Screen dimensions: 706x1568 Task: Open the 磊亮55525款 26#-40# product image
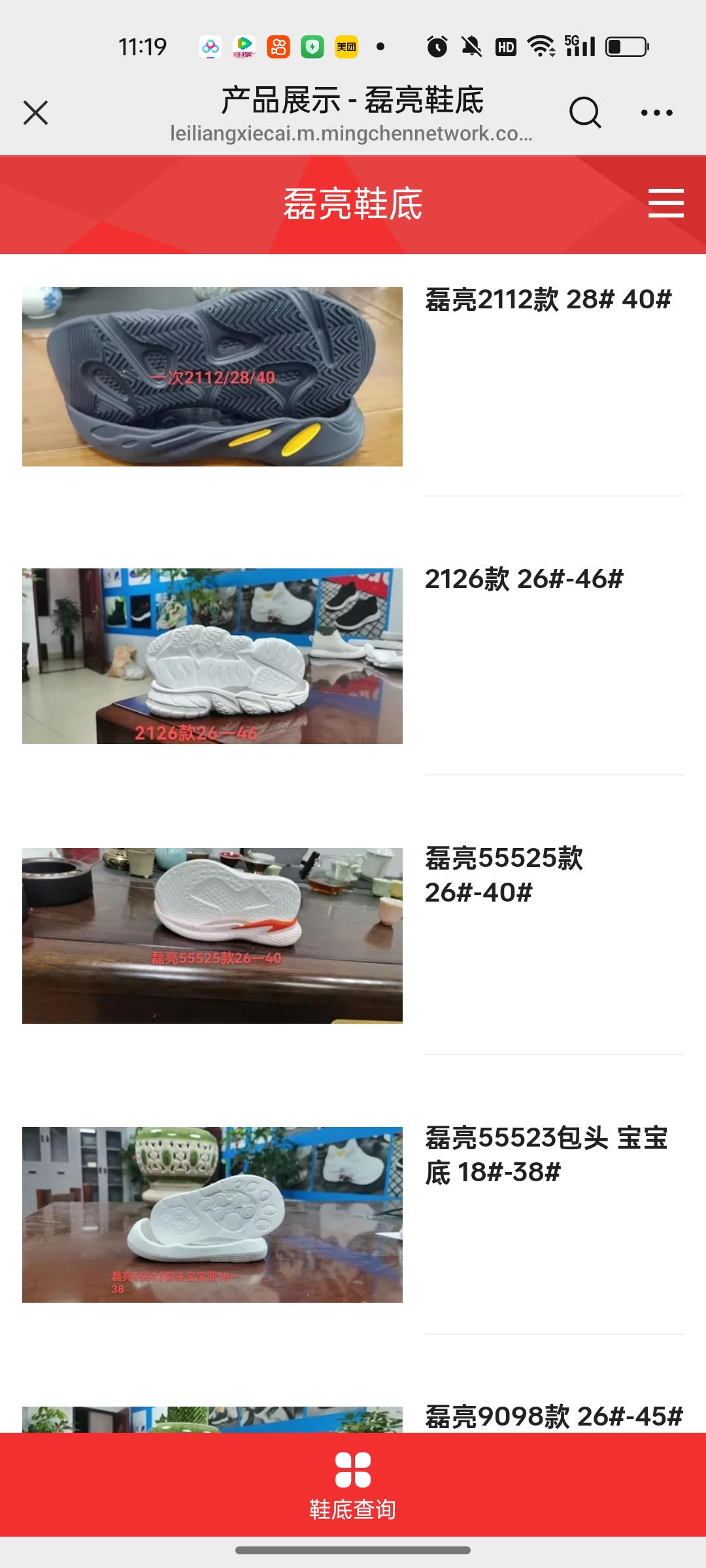click(212, 936)
